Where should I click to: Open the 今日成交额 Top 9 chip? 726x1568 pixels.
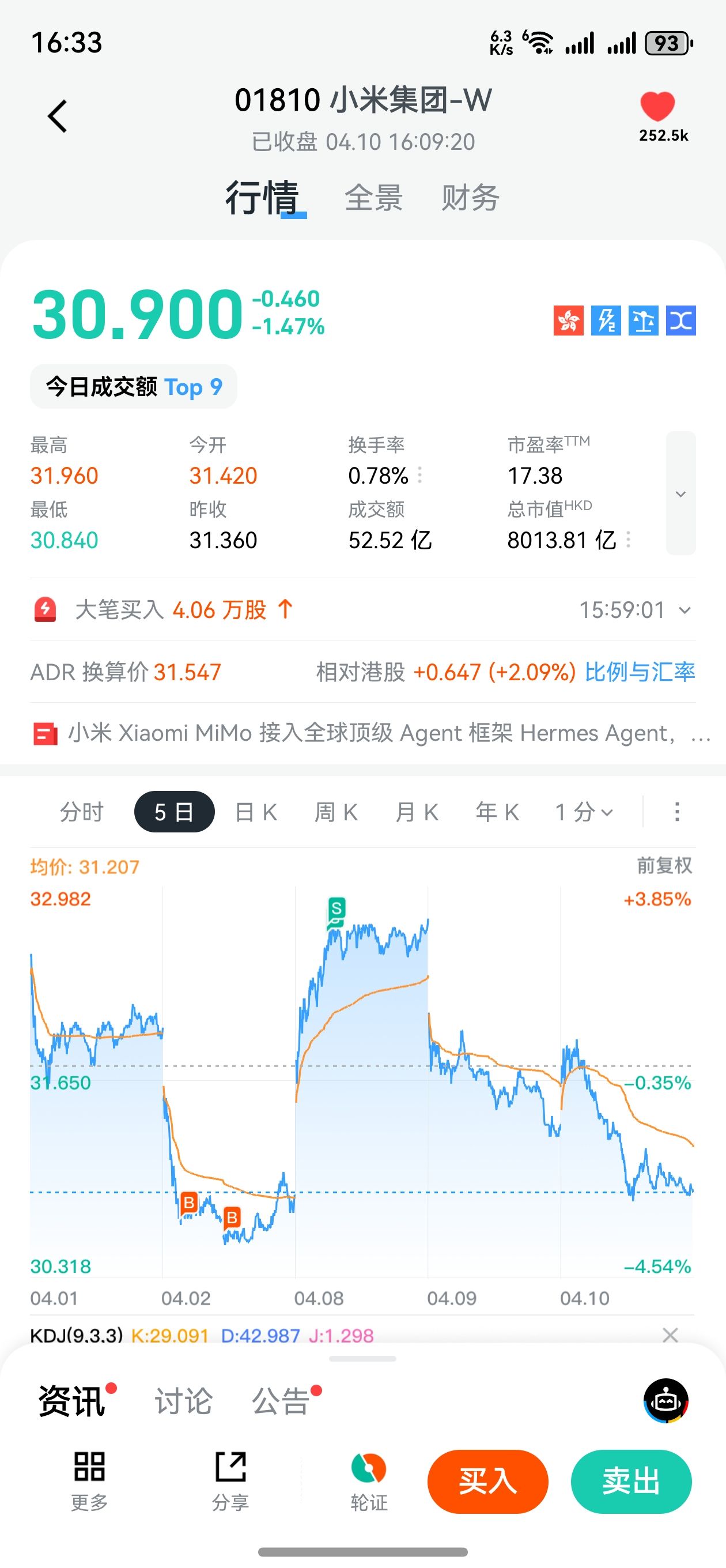tap(134, 386)
